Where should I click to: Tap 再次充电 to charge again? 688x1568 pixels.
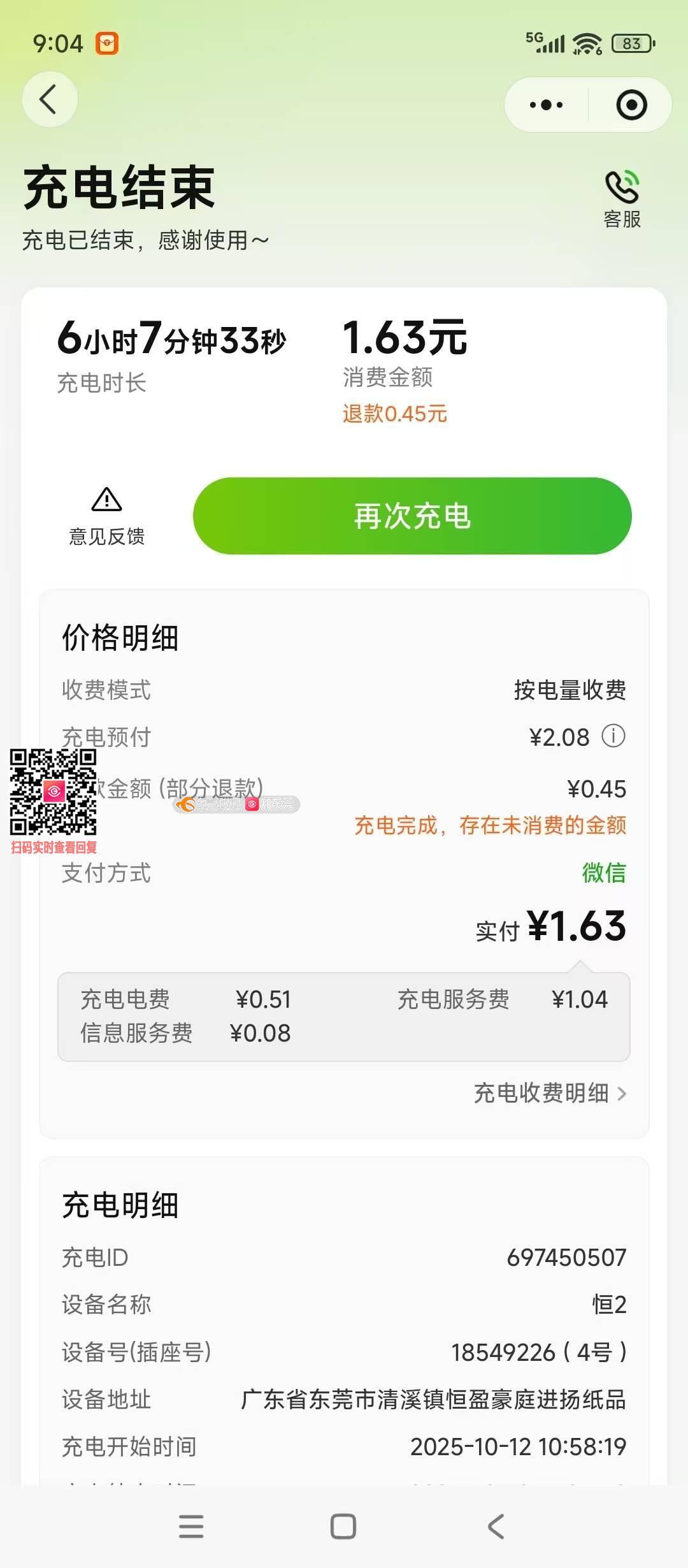click(x=412, y=516)
